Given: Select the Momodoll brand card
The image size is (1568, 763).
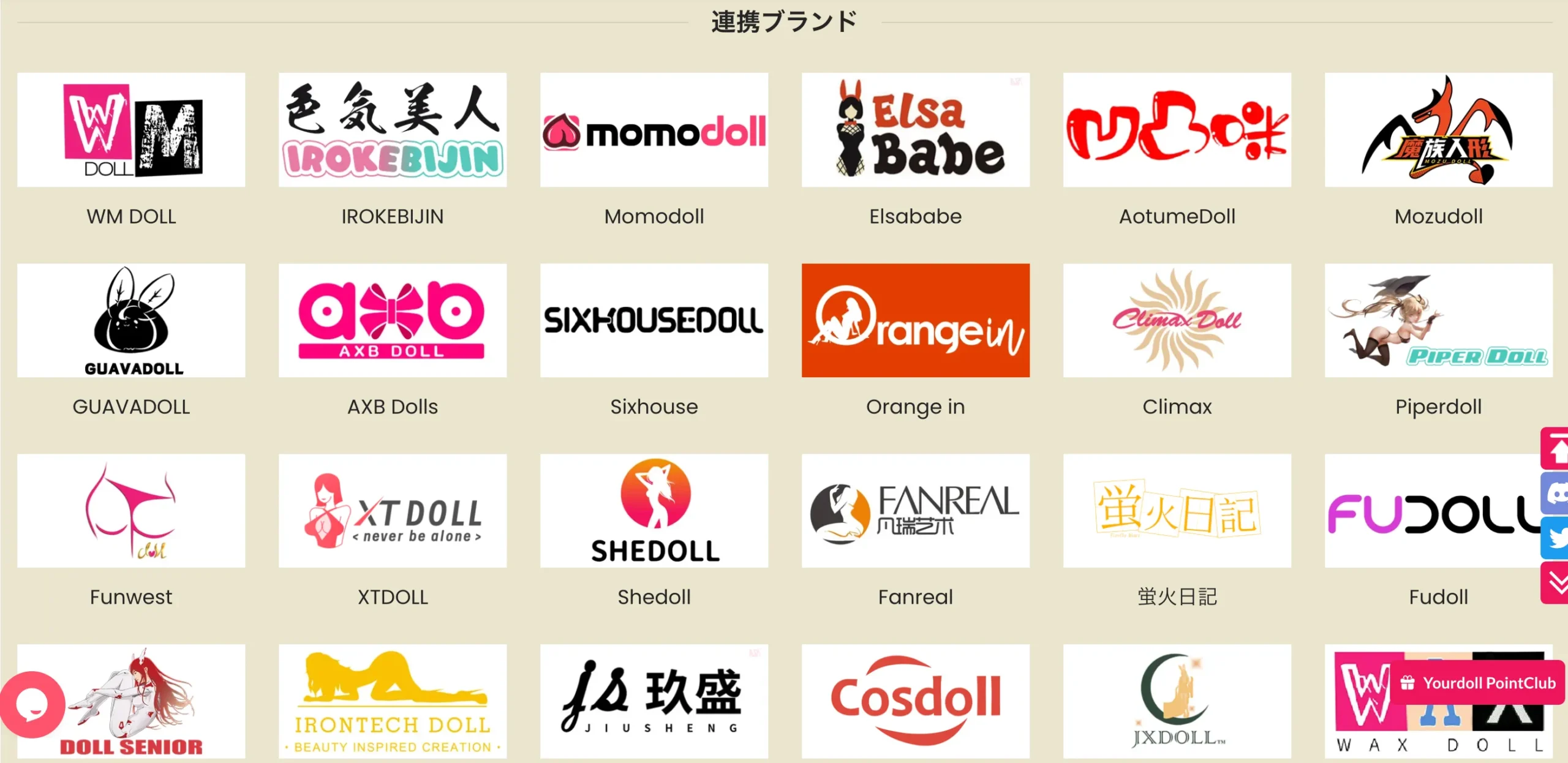Looking at the screenshot, I should pyautogui.click(x=654, y=130).
